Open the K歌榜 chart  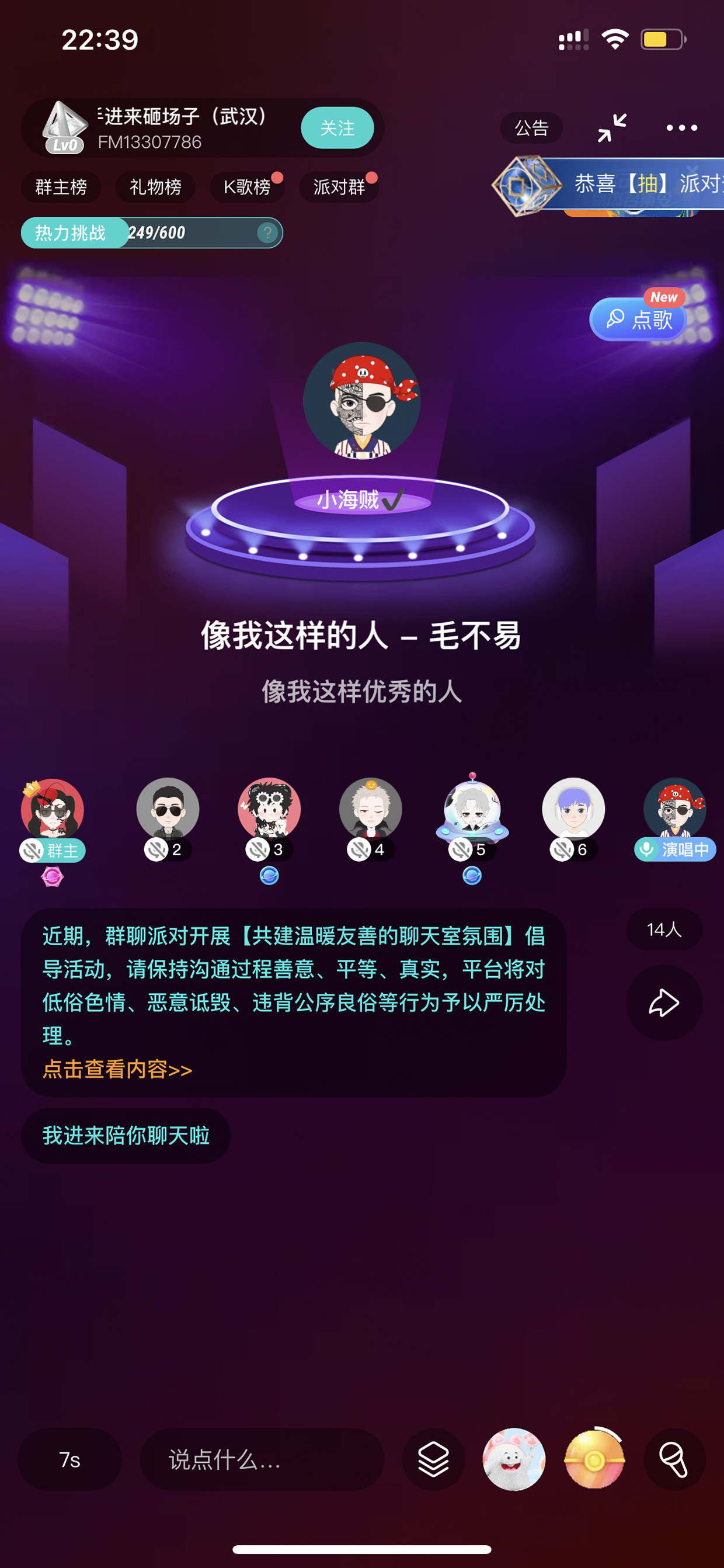247,187
